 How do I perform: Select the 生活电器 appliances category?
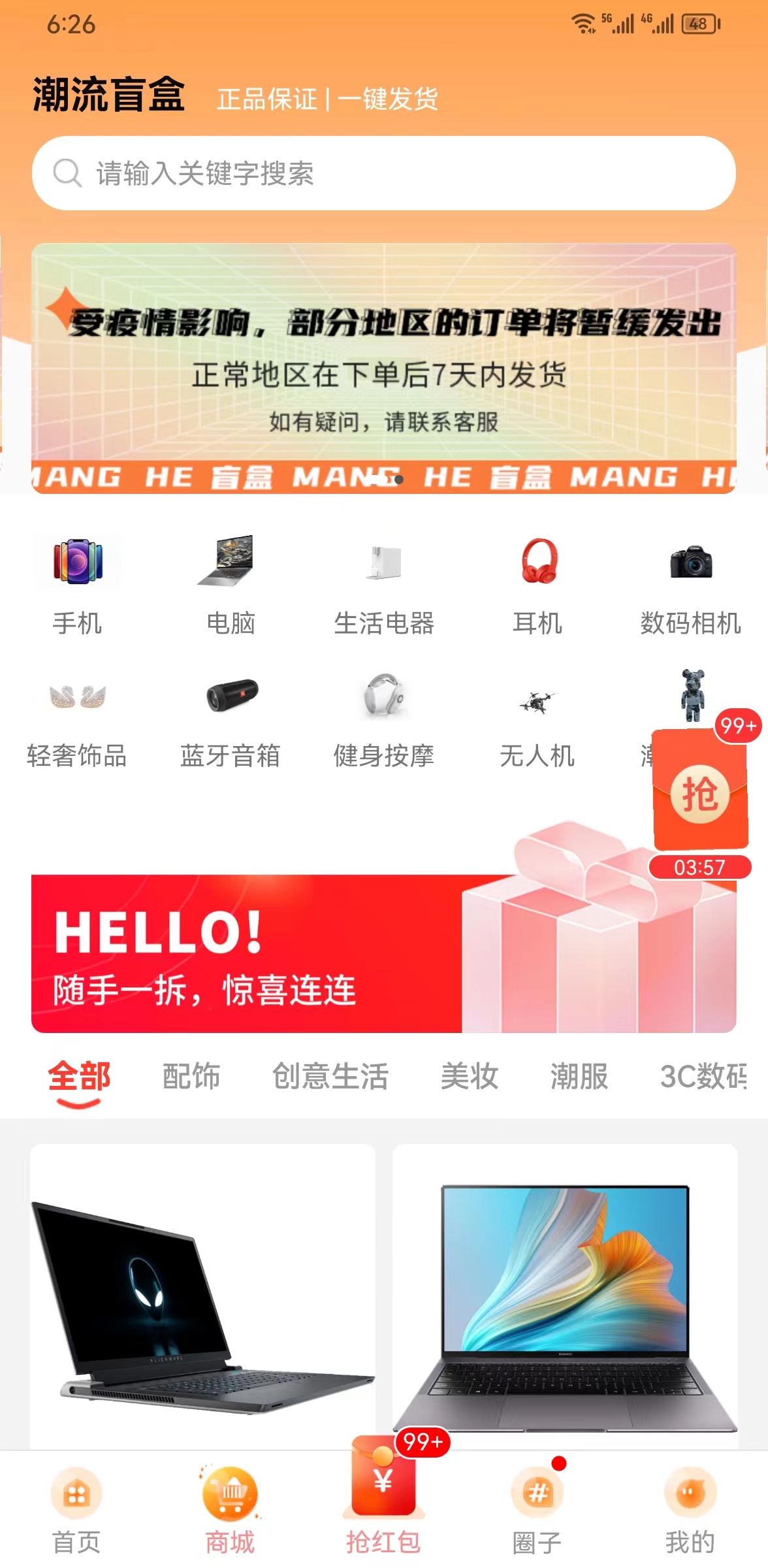[384, 588]
